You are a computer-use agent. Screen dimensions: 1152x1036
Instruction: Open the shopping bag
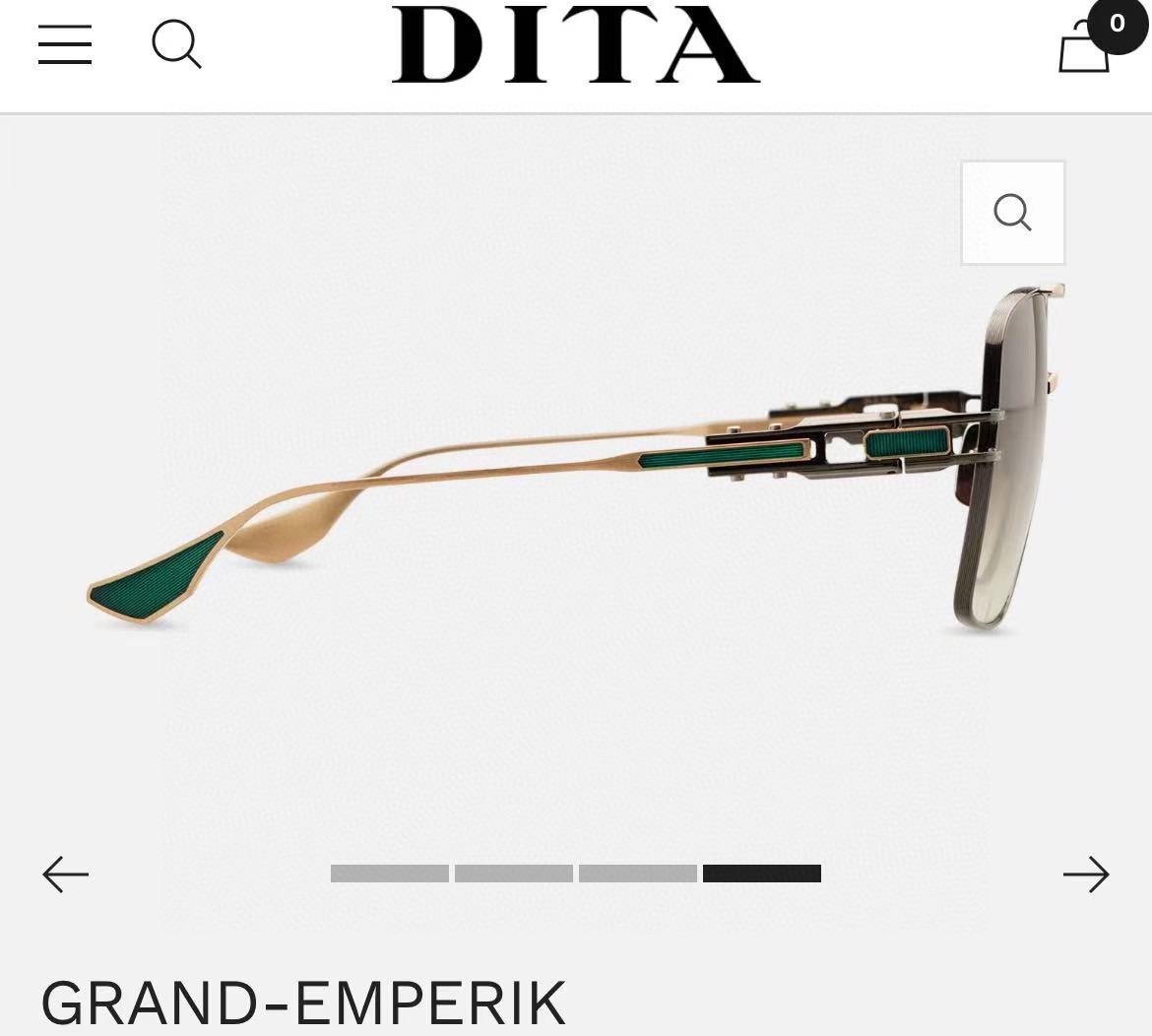[1086, 44]
